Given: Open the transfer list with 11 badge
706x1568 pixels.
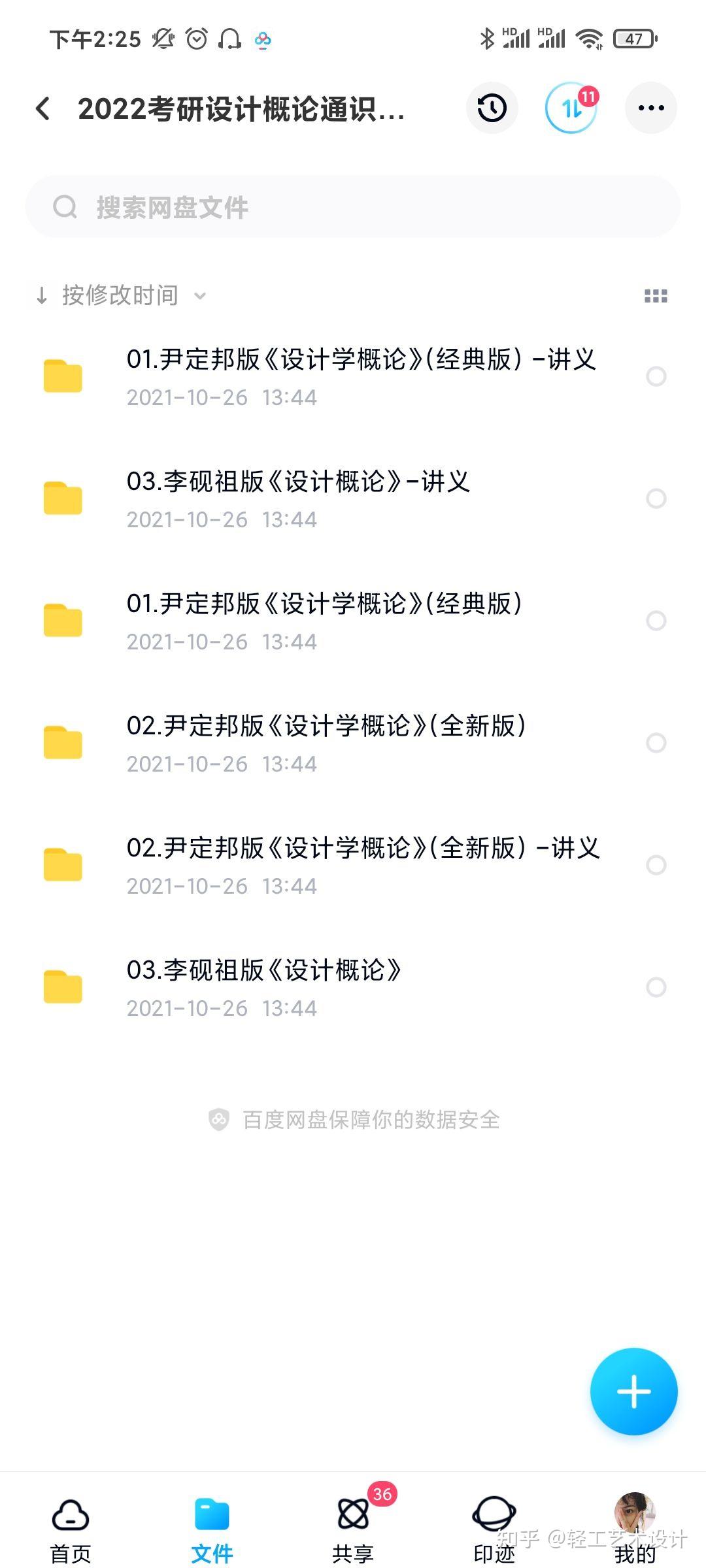Looking at the screenshot, I should [x=571, y=108].
